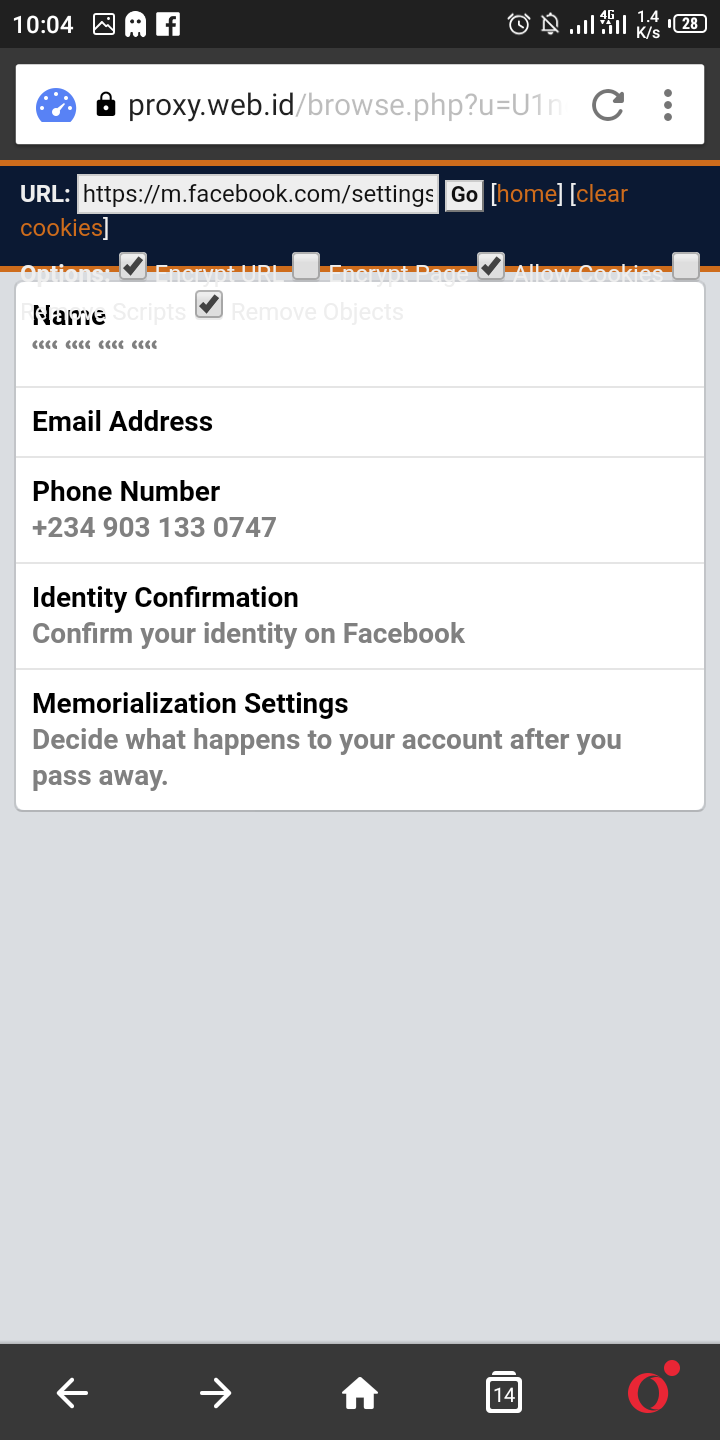Uncheck the Allow Cookies checkbox
720x1440 pixels.
coord(490,266)
